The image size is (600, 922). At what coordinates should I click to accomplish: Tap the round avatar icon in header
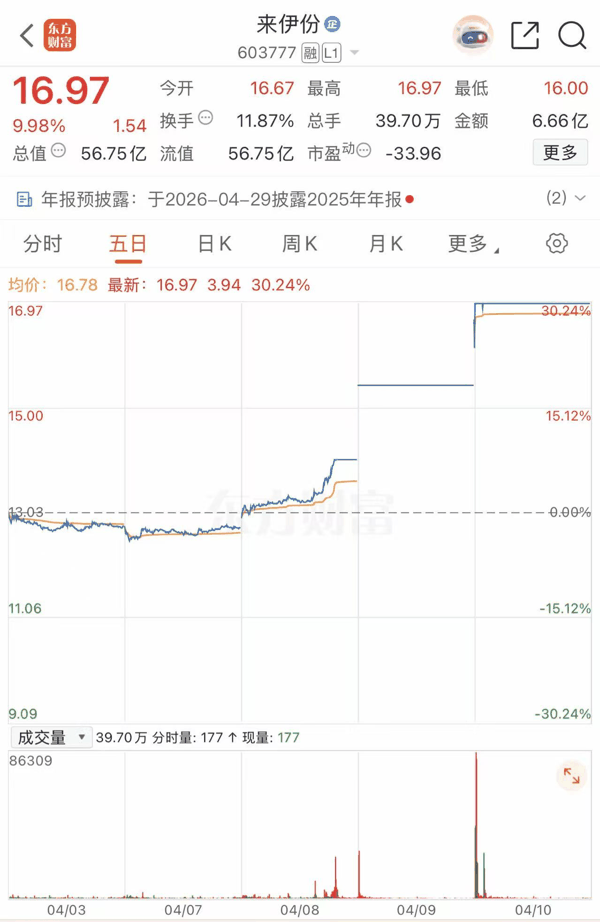coord(473,36)
